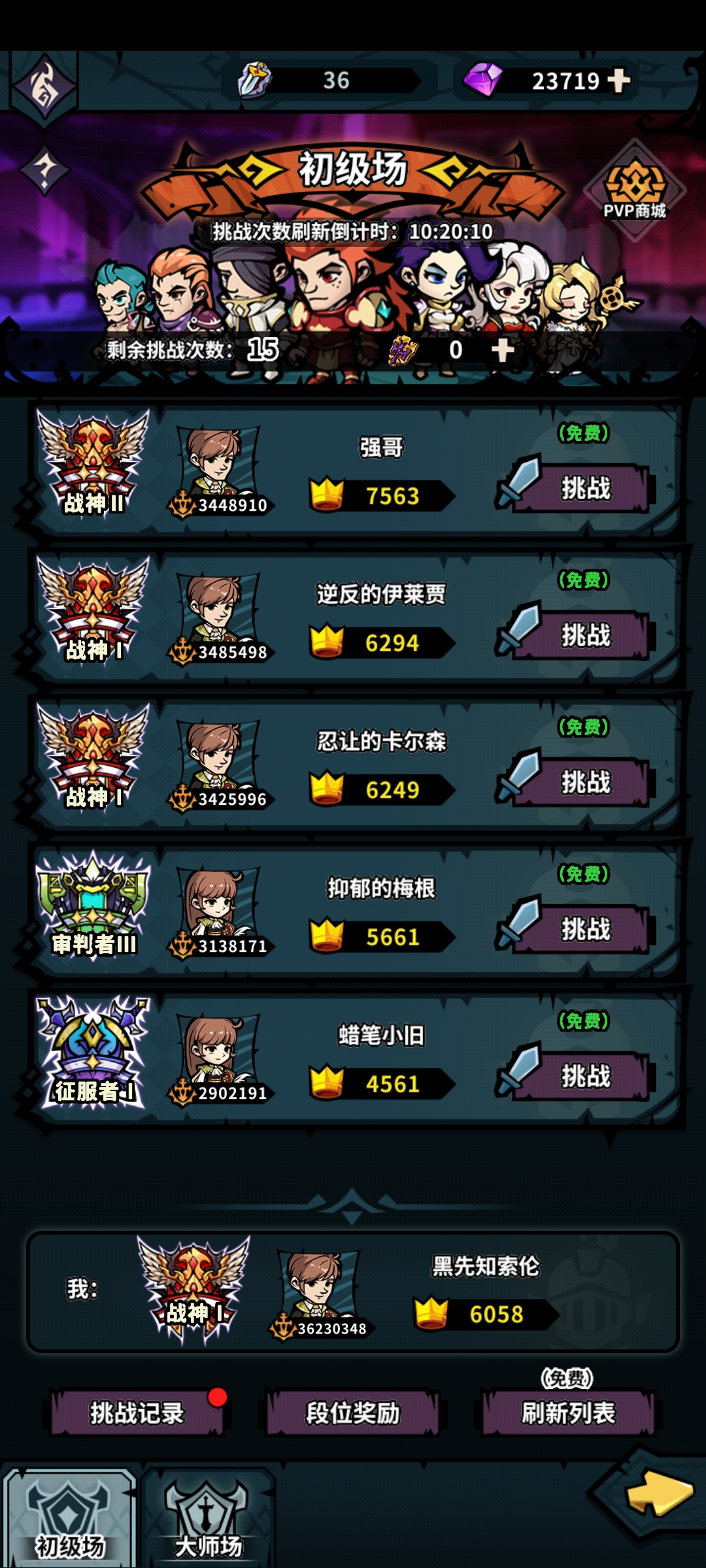Open the help question mark icon
Image resolution: width=706 pixels, height=1568 pixels.
[44, 171]
